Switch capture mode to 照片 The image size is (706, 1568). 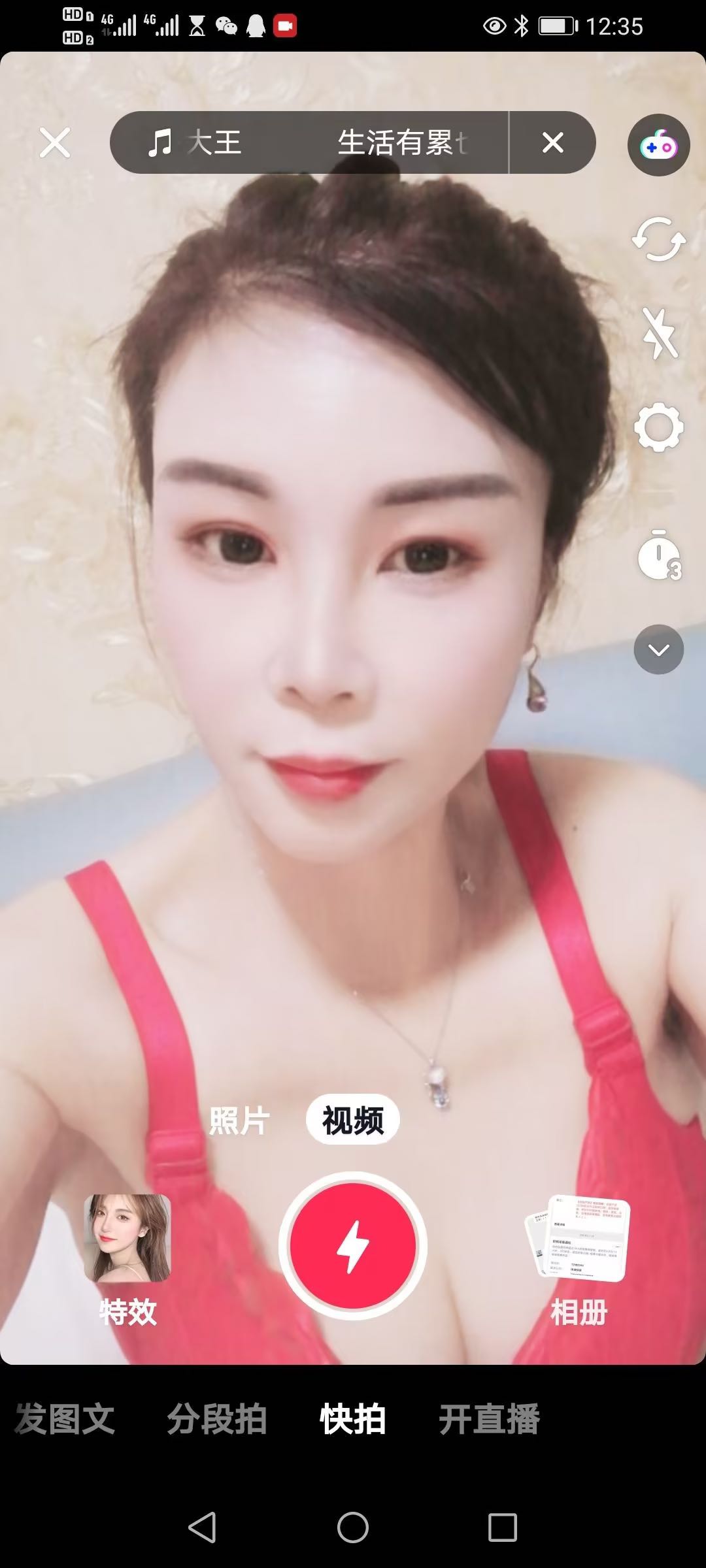coord(239,1119)
